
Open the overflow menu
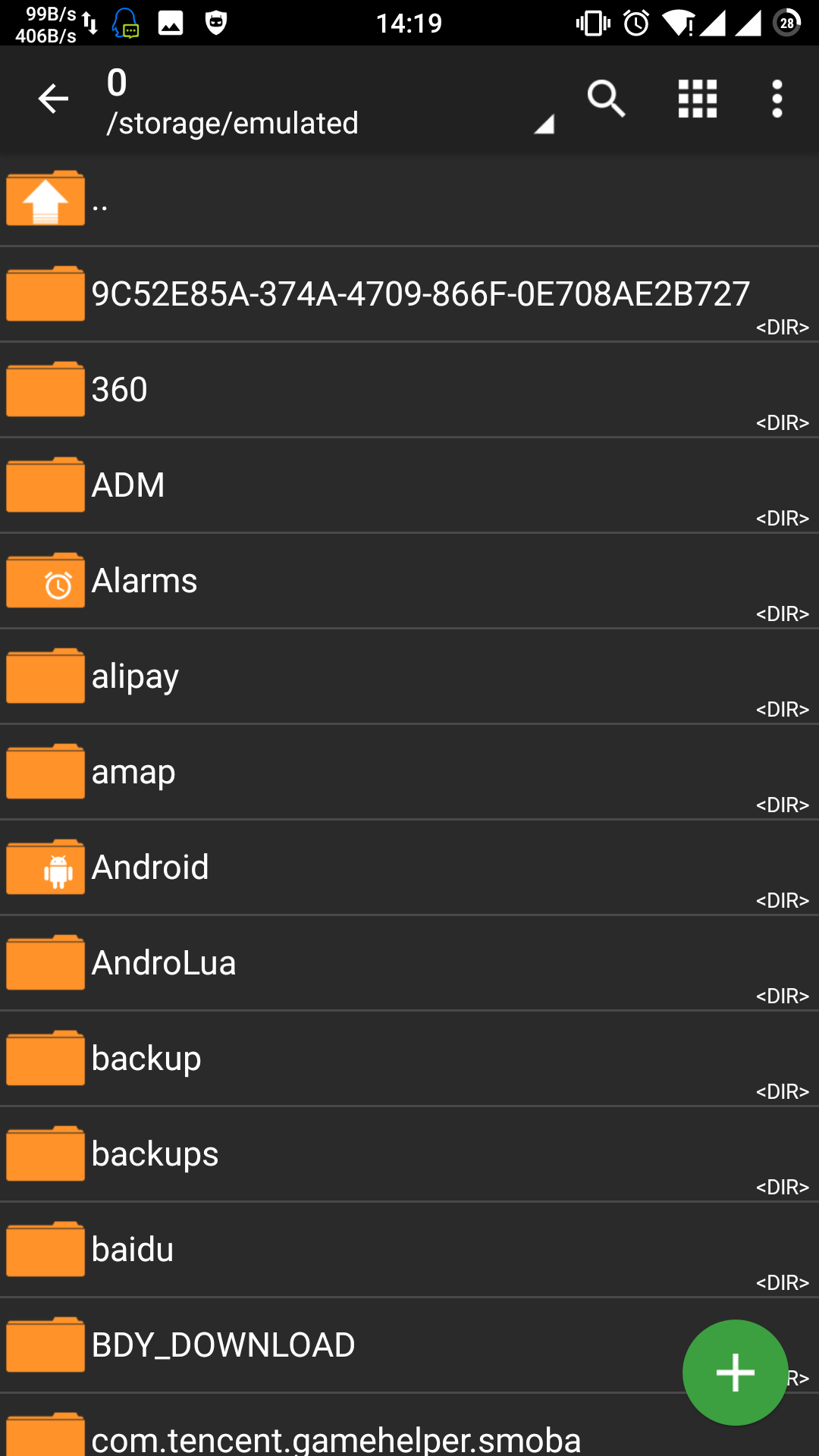pos(777,99)
